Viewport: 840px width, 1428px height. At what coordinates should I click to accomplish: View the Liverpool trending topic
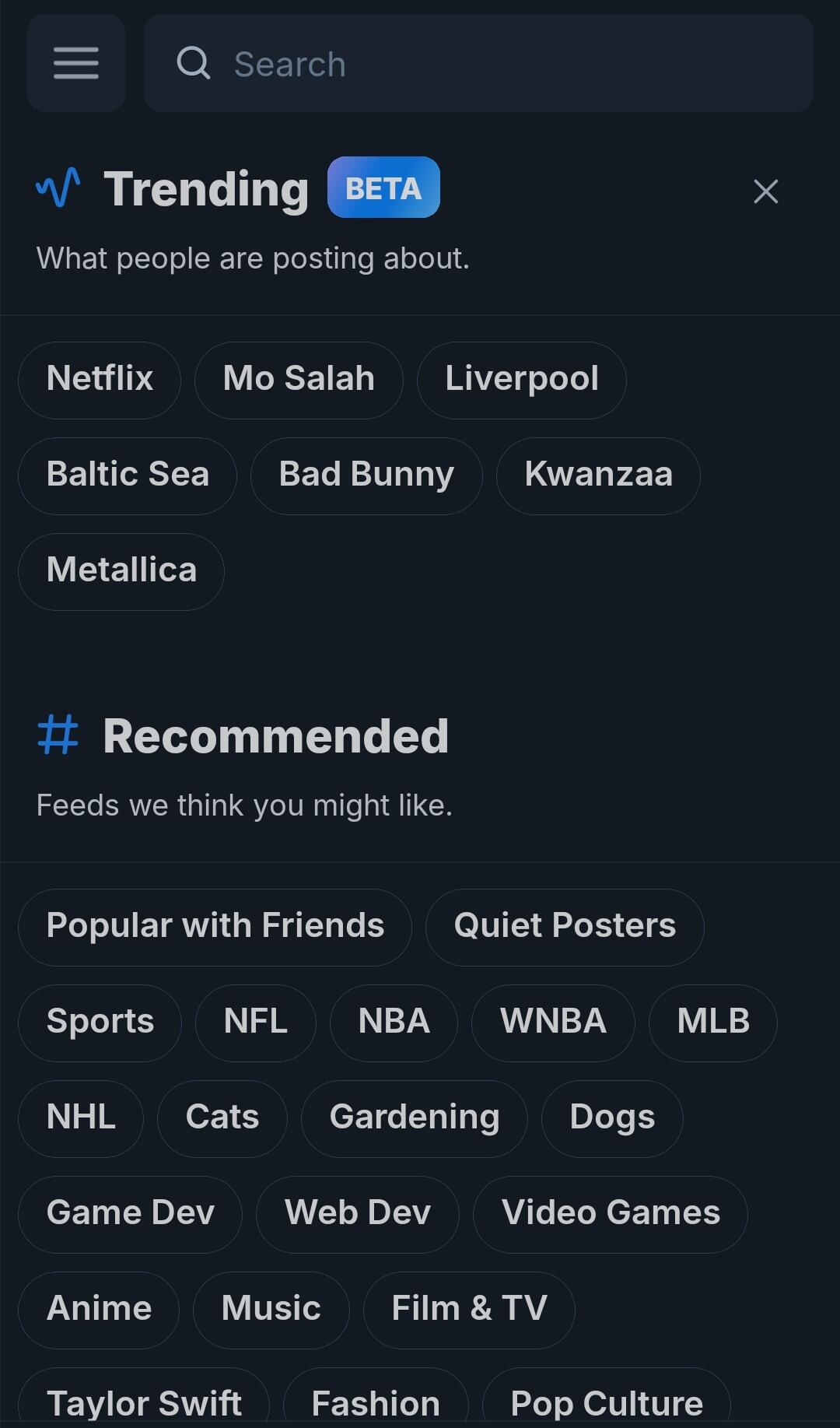pos(522,381)
